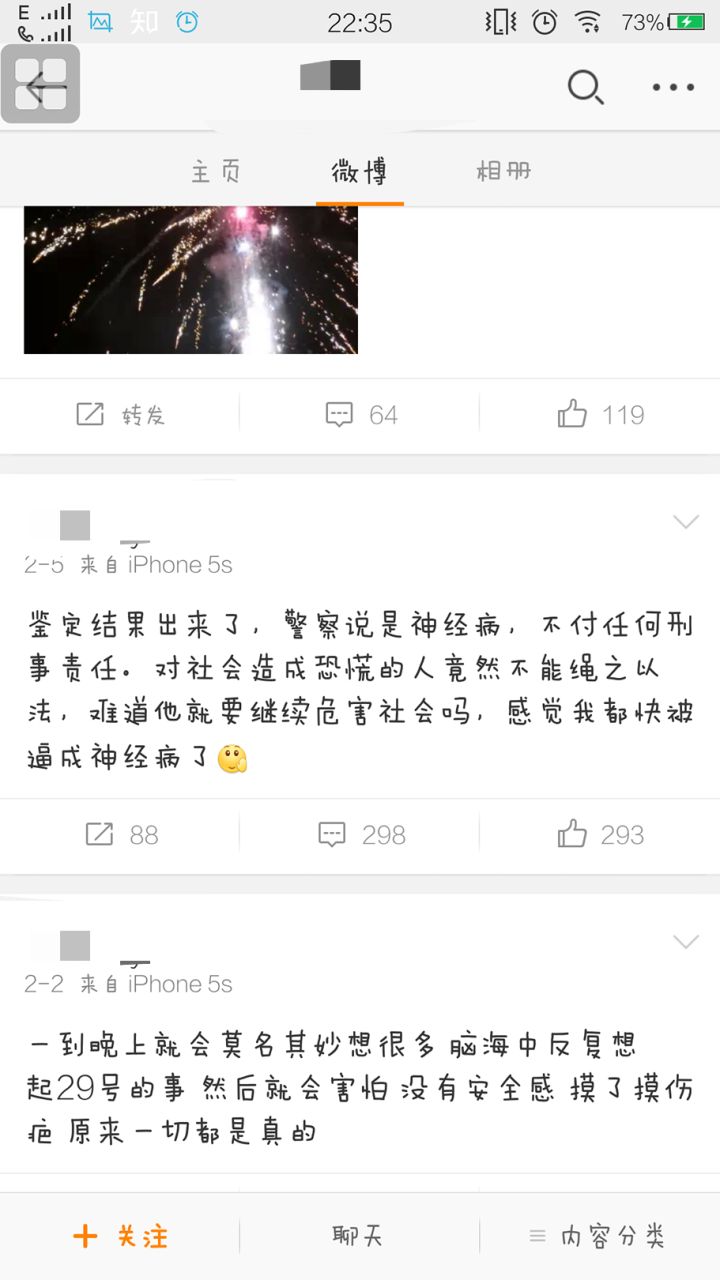View the 298 comments

pos(361,835)
